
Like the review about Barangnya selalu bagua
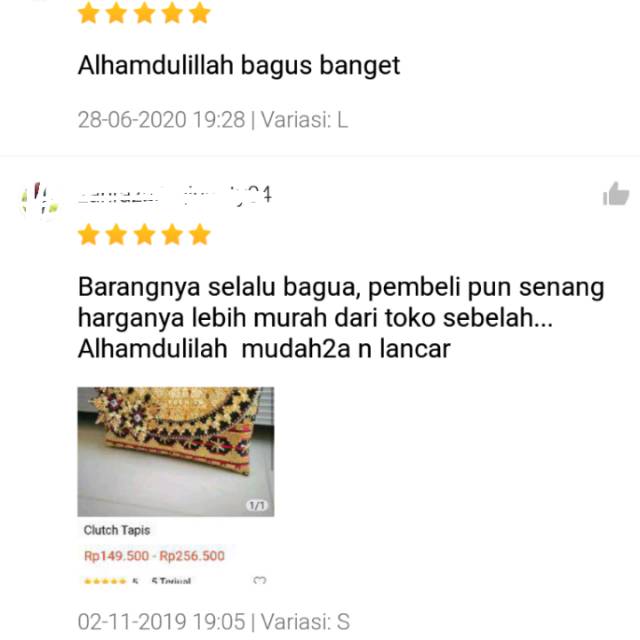615,194
